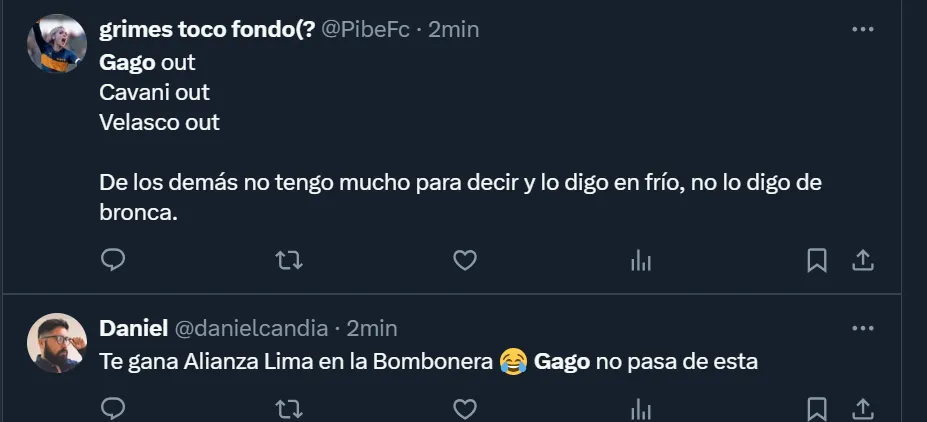Viewport: 927px width, 422px height.
Task: Repost Daniel's tweet
Action: pyautogui.click(x=289, y=408)
